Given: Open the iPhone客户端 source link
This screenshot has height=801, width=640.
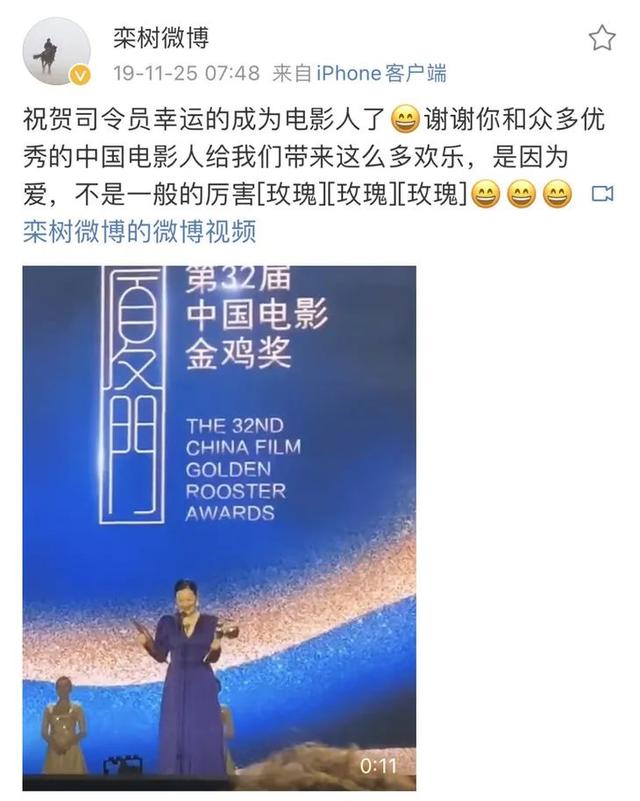Looking at the screenshot, I should tap(381, 73).
